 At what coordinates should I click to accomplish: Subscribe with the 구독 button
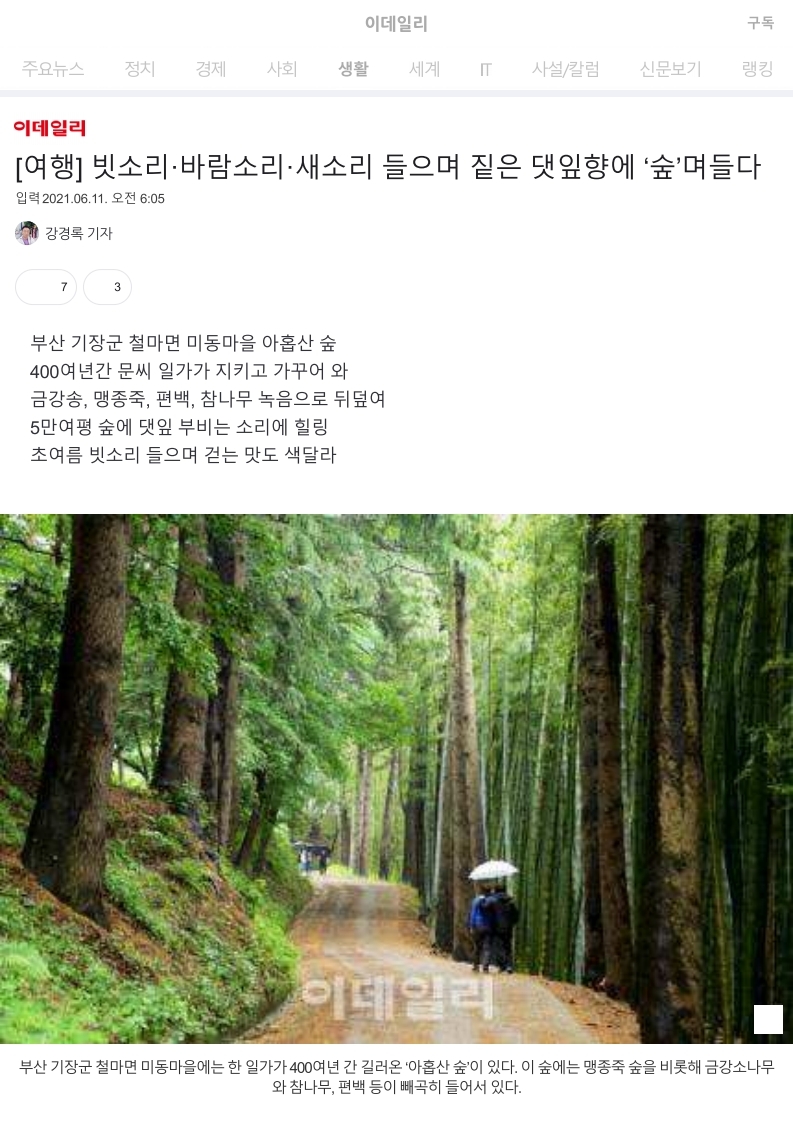point(760,23)
